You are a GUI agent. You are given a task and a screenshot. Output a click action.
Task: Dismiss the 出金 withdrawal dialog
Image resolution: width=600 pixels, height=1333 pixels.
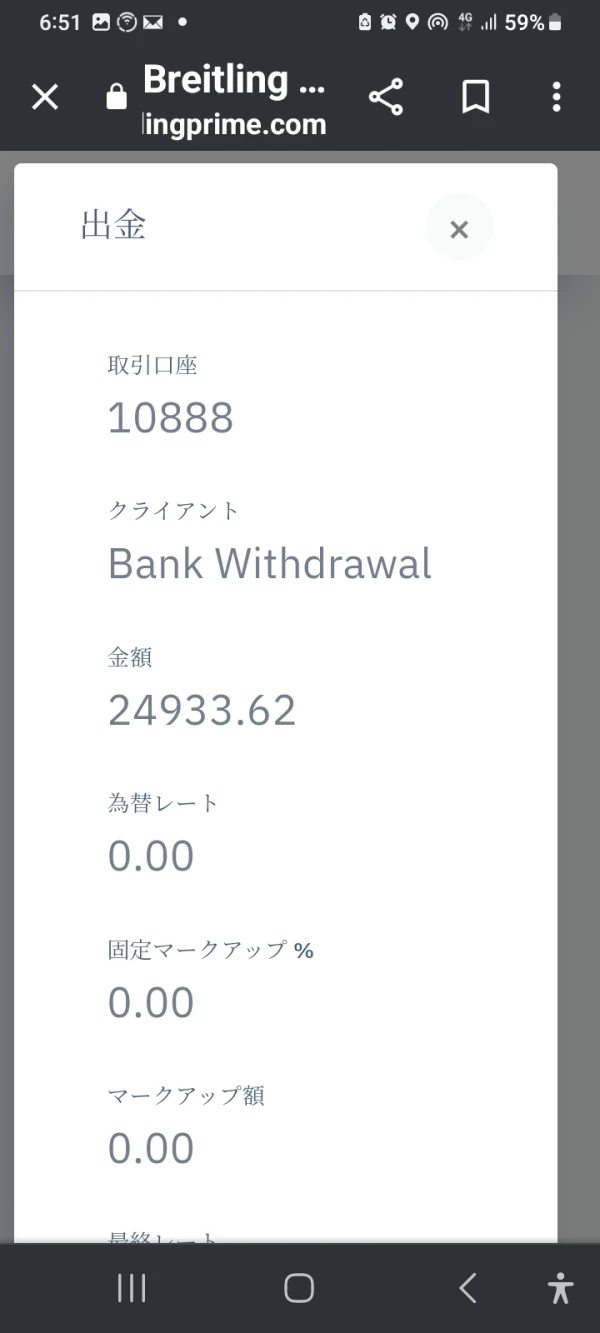coord(459,229)
